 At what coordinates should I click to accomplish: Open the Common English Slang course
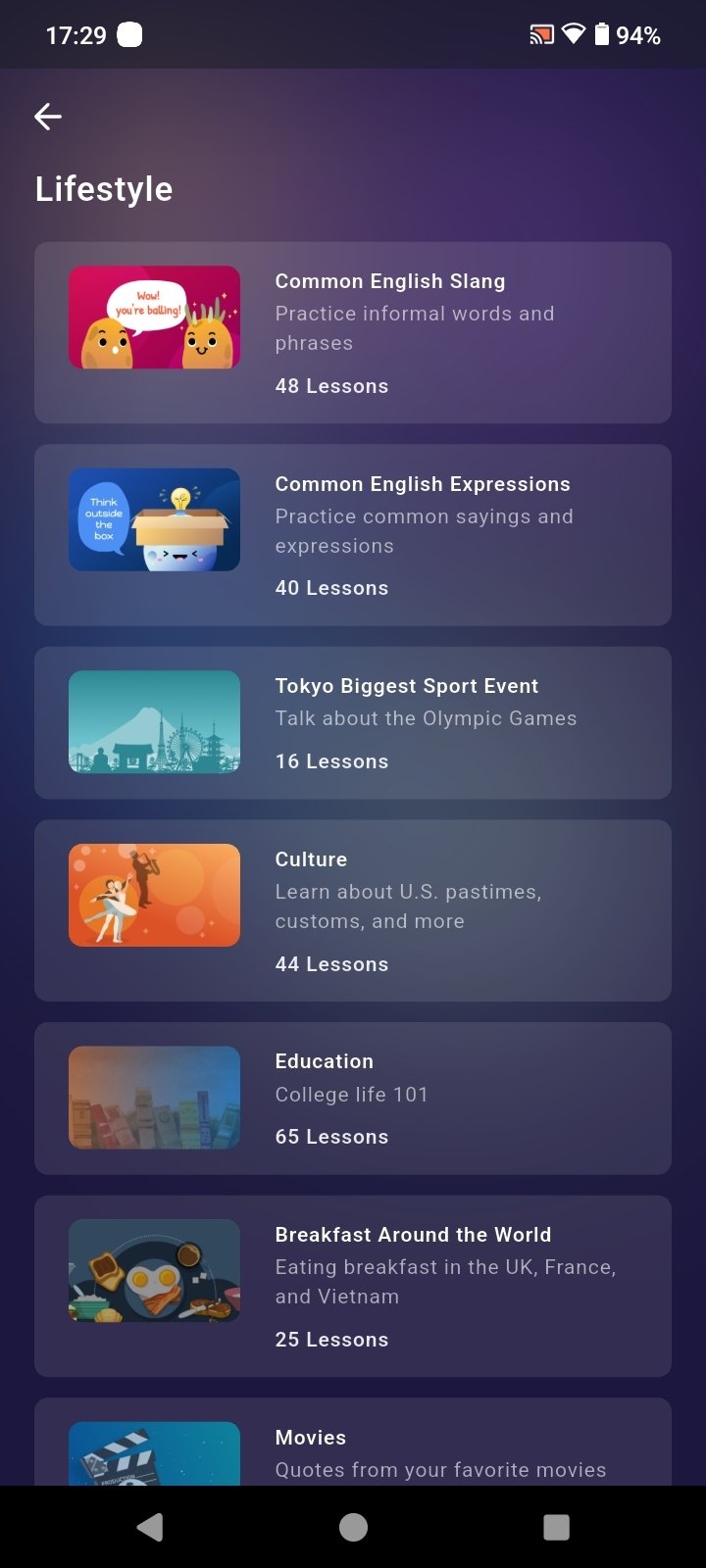coord(353,332)
